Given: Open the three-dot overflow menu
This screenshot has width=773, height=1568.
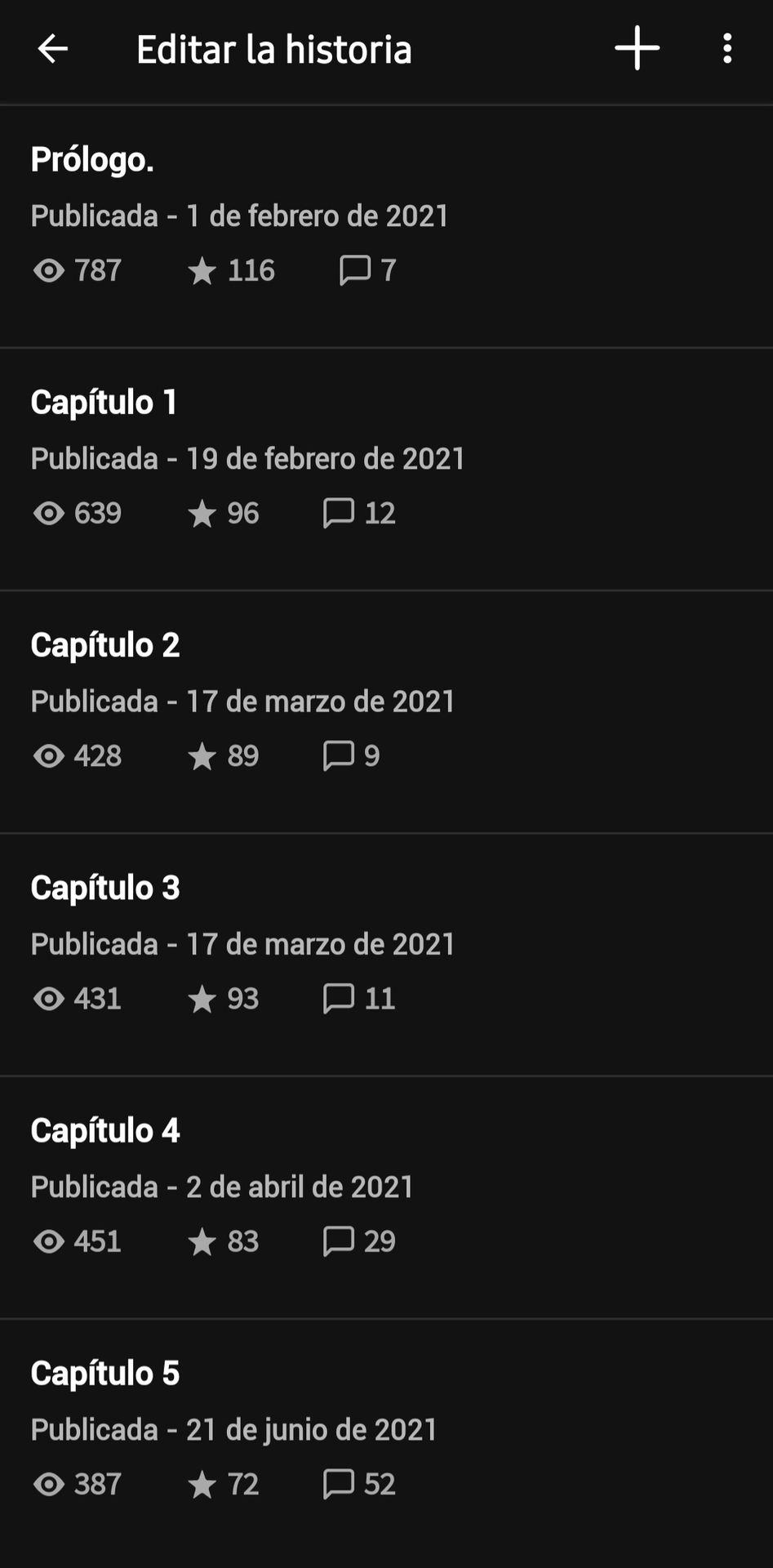Looking at the screenshot, I should coord(727,48).
